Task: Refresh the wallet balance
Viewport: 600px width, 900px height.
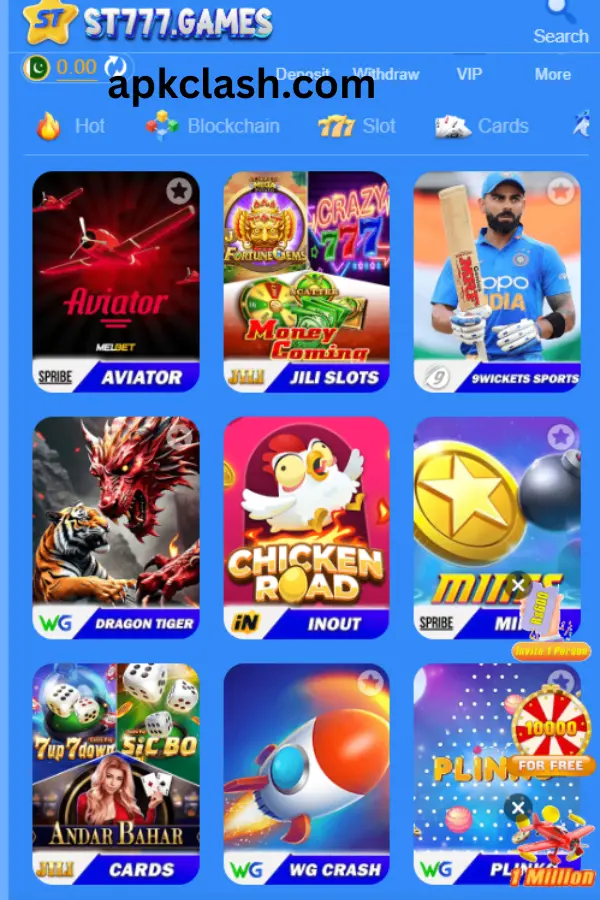Action: [117, 67]
